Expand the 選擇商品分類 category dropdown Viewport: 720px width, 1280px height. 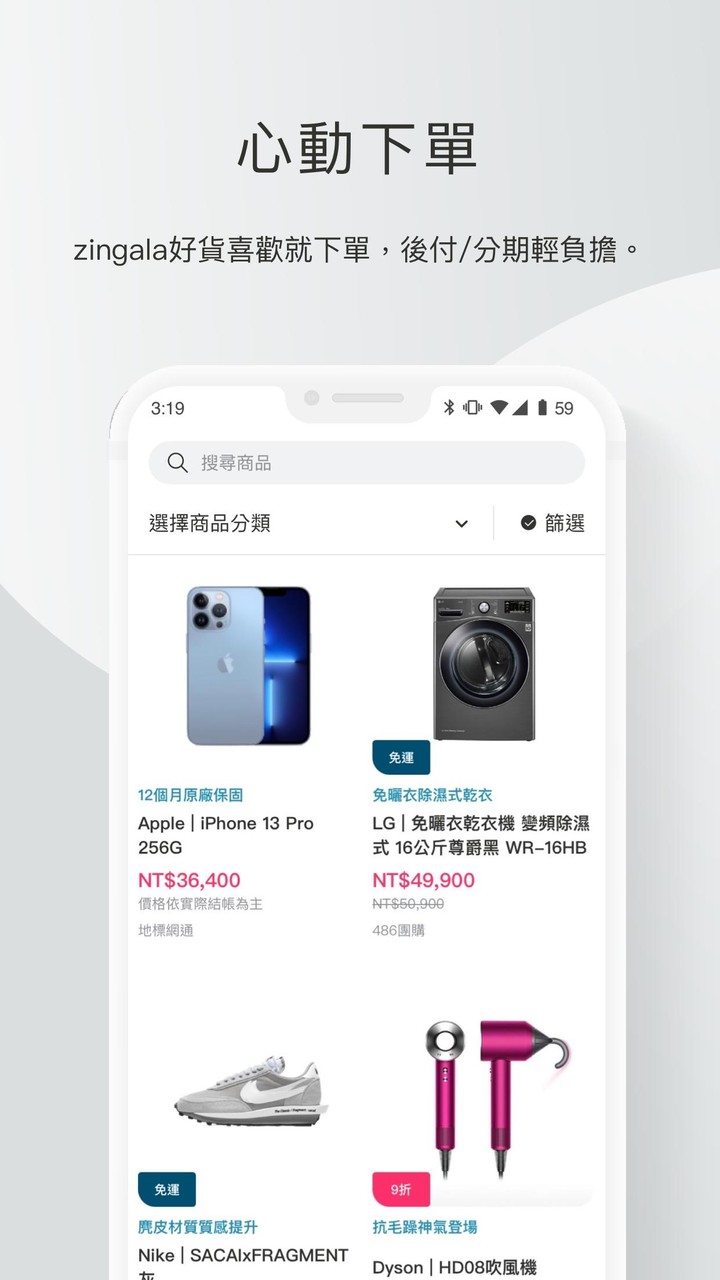pos(206,522)
